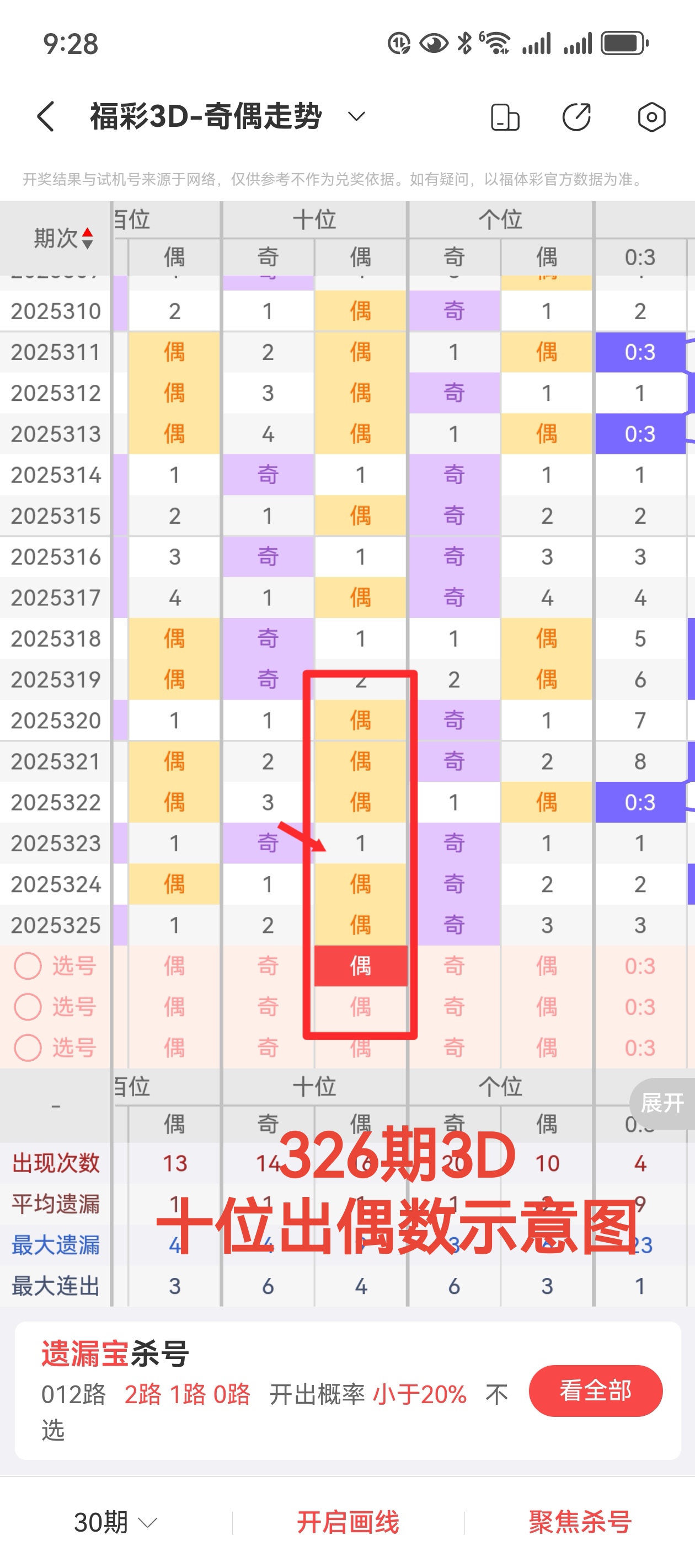This screenshot has height=1568, width=695.
Task: Tap the 2025325 period row label
Action: pos(56,925)
